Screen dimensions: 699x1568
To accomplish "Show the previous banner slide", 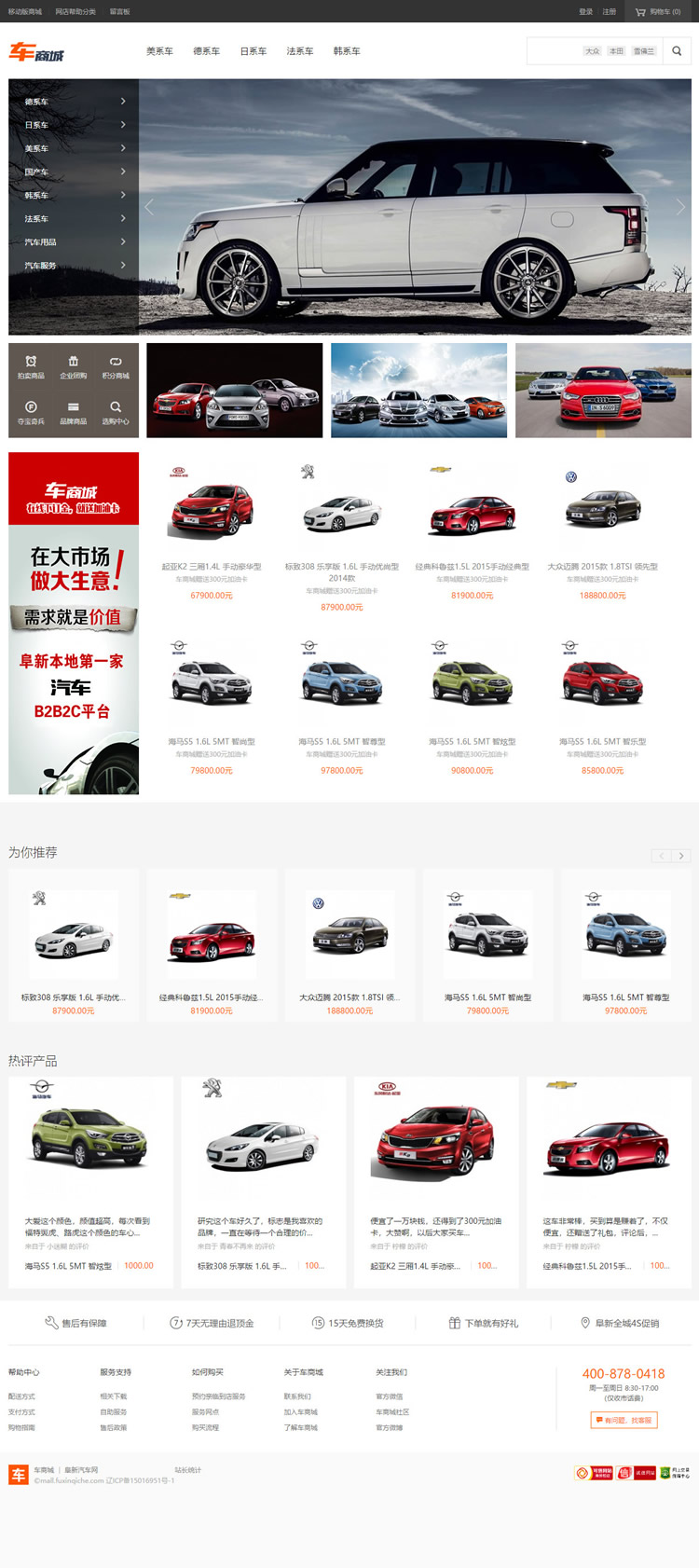I will coord(149,207).
